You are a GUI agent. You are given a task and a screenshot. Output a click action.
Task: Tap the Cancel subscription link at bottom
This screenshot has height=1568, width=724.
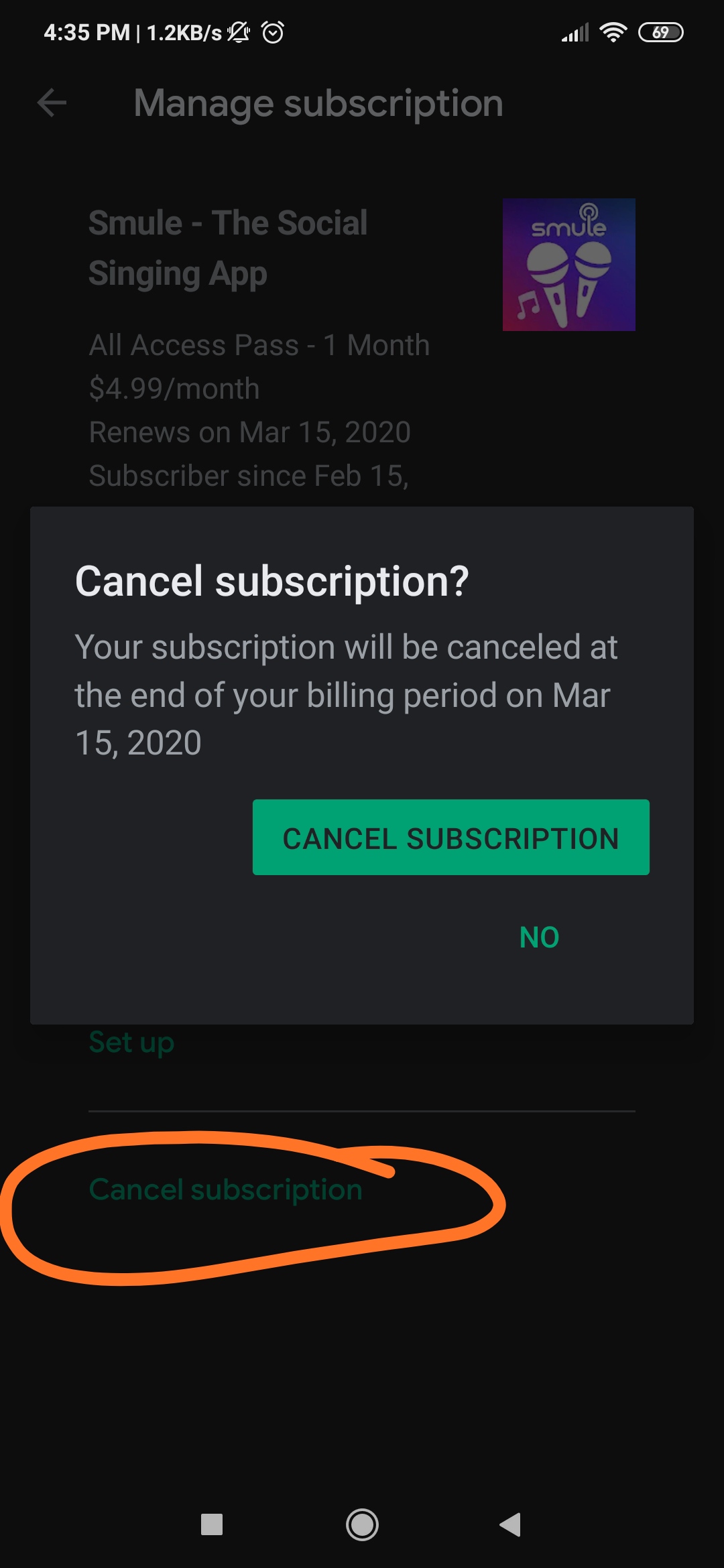(x=226, y=1190)
